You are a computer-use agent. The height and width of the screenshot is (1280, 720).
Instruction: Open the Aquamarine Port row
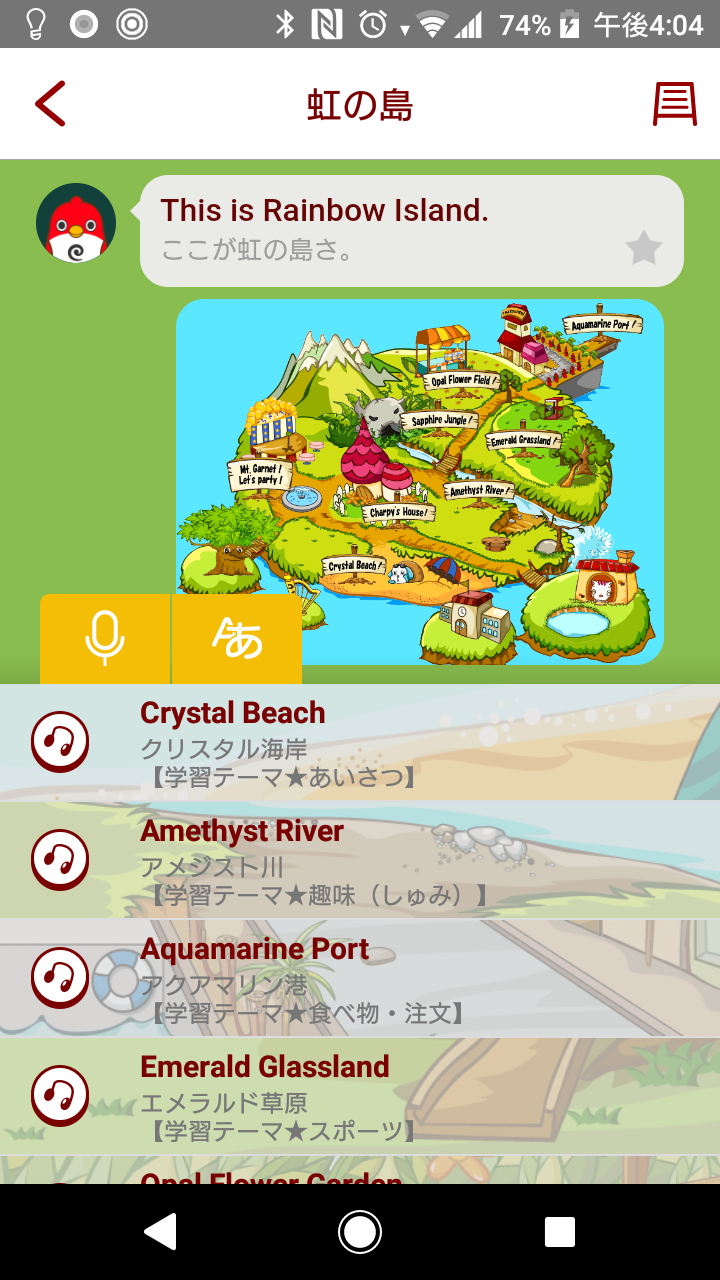click(x=400, y=978)
